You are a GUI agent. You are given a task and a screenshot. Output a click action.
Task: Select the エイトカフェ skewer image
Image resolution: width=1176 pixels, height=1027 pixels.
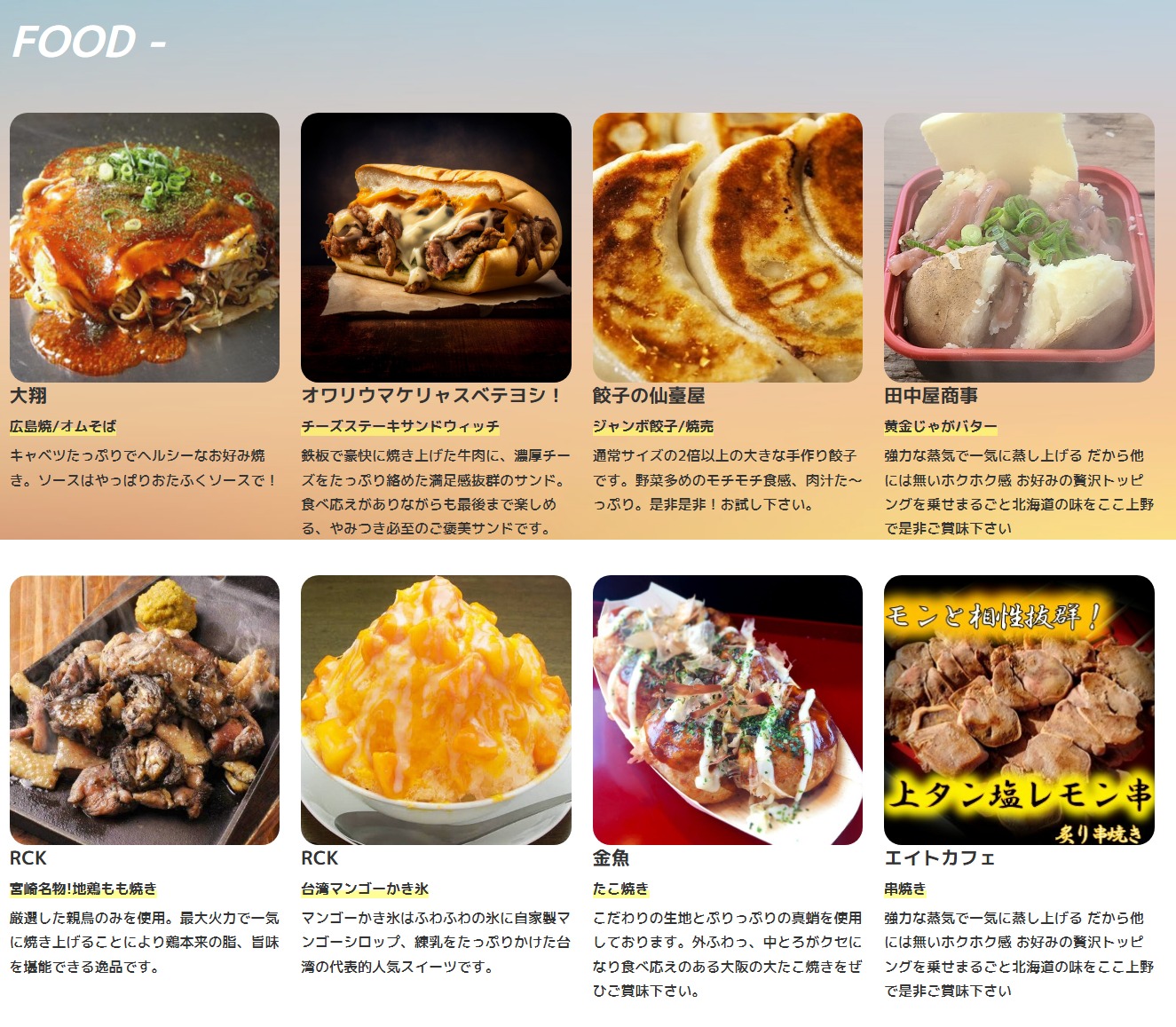[x=1019, y=710]
